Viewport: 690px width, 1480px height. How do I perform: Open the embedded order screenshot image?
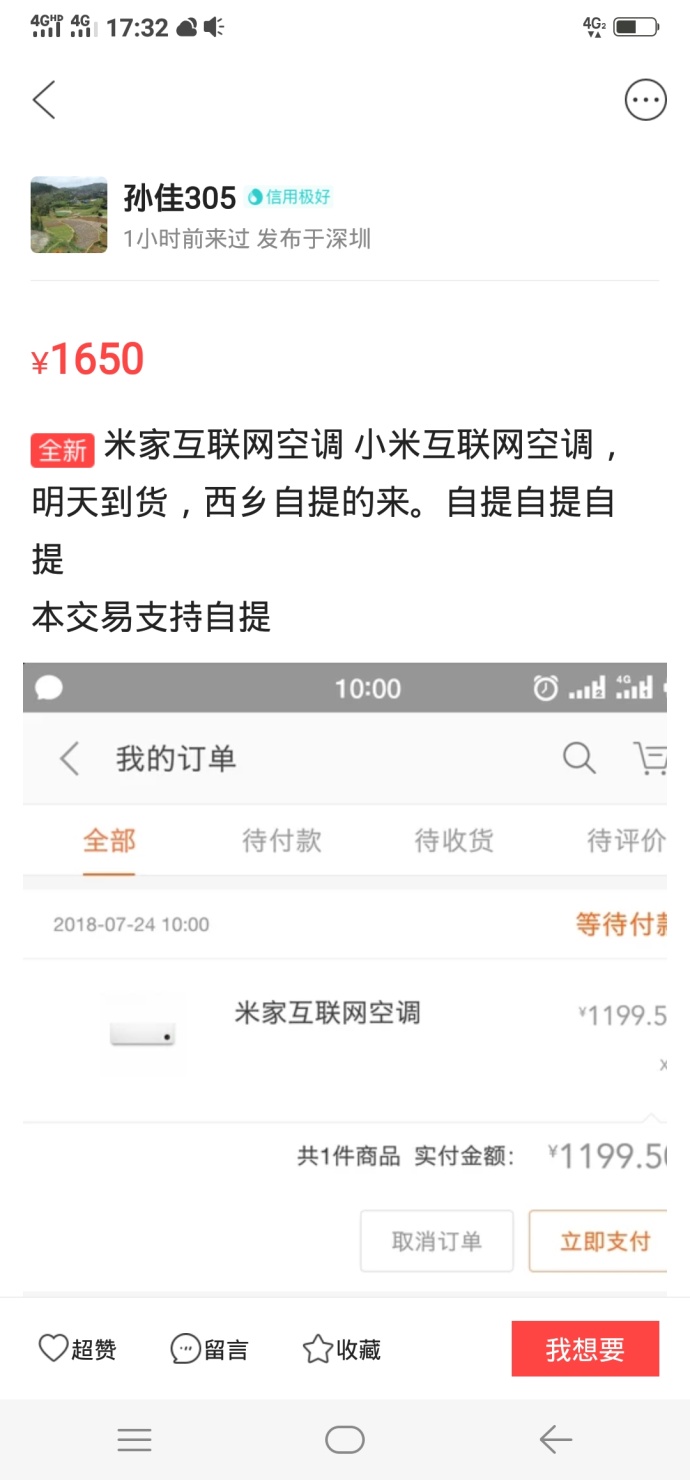coord(345,978)
